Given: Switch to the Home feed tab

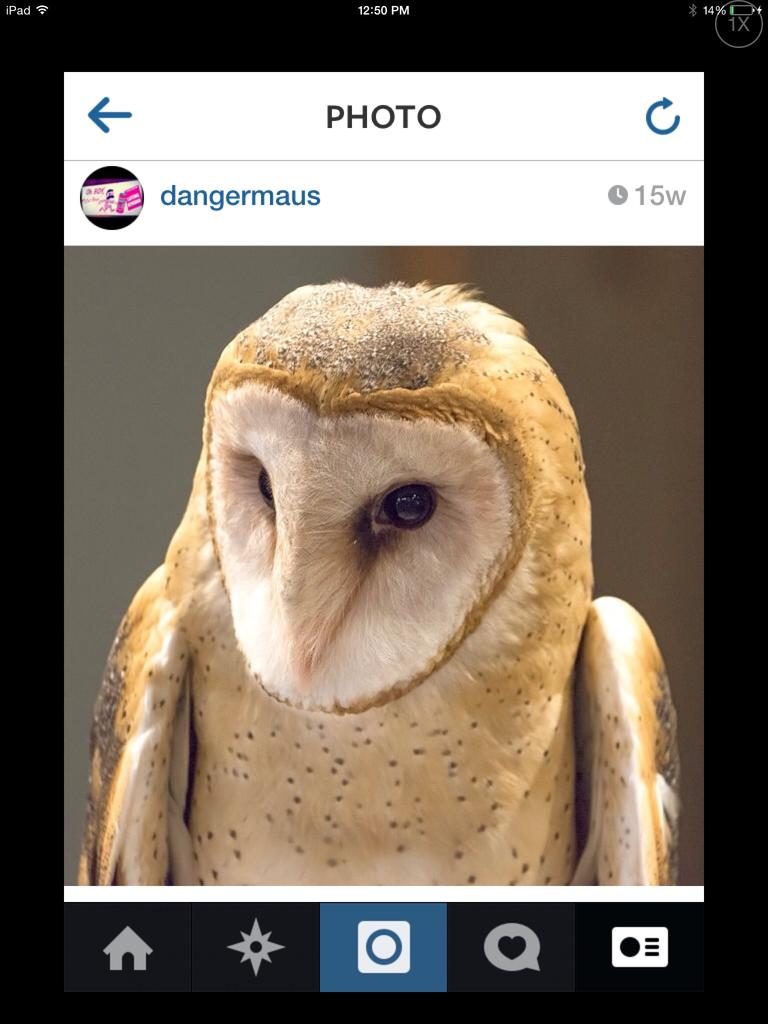Looking at the screenshot, I should (128, 948).
